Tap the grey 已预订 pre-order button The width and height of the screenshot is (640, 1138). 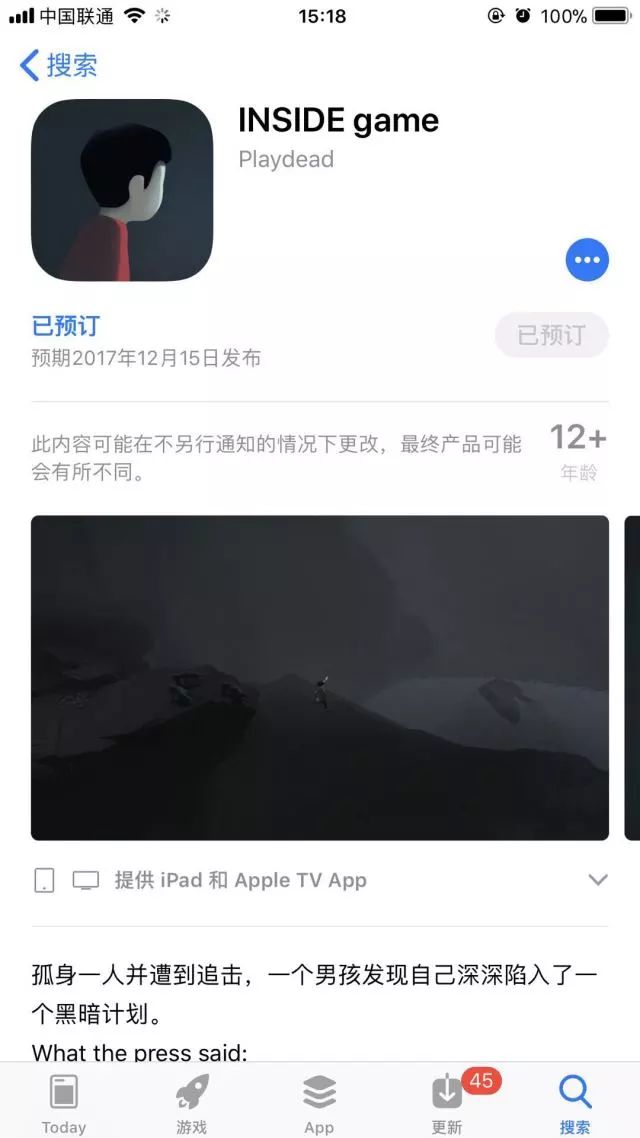point(551,335)
